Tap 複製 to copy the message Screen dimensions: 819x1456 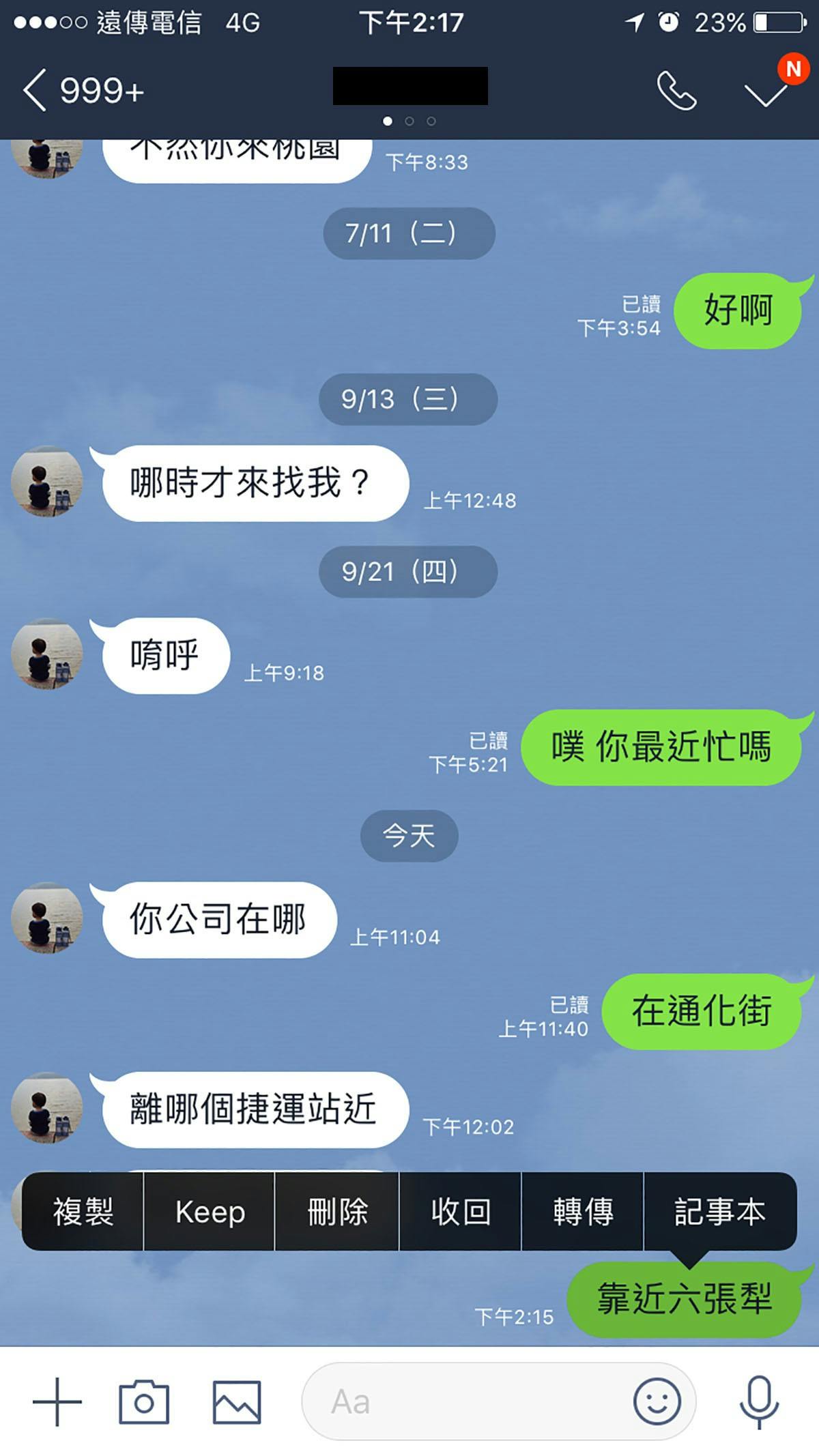(83, 1212)
